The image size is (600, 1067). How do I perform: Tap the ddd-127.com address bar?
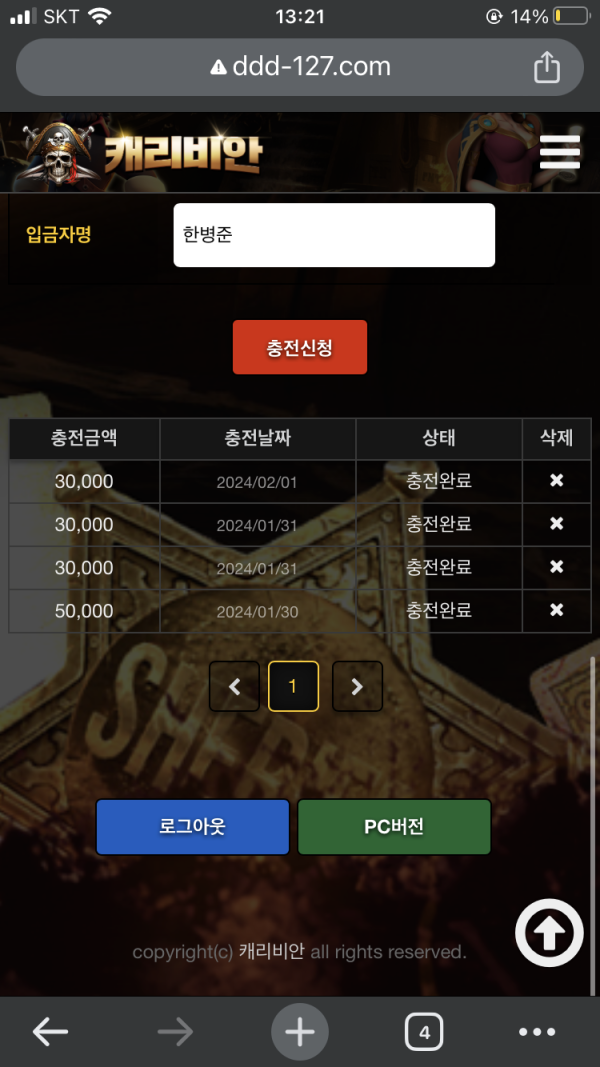tap(300, 67)
